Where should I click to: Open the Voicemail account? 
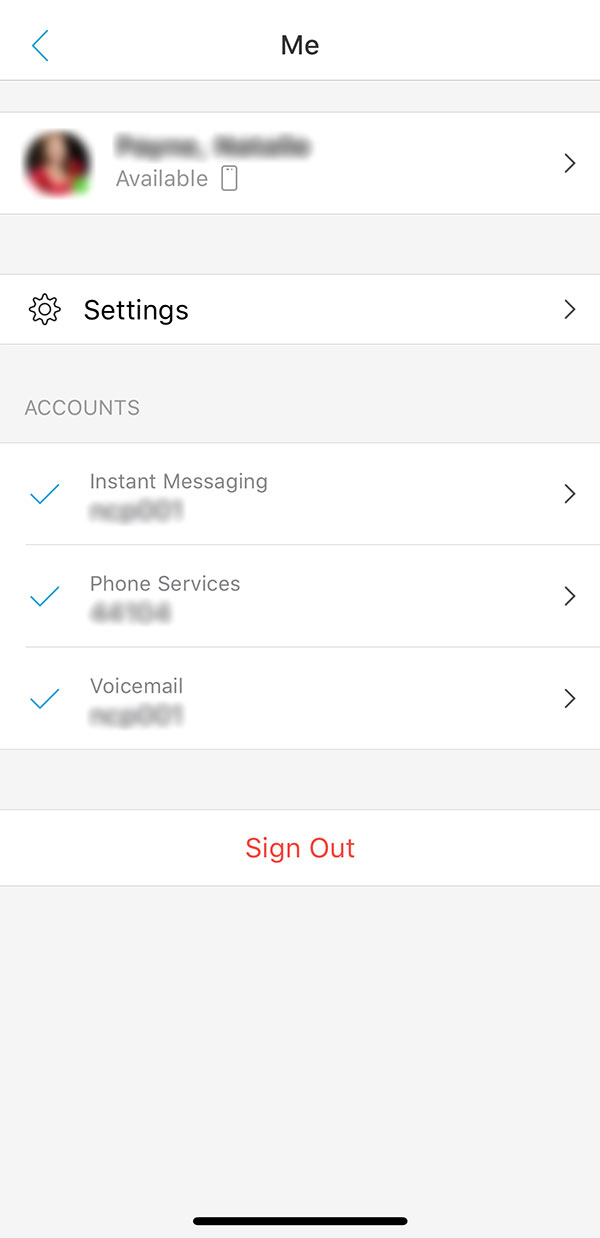(300, 699)
